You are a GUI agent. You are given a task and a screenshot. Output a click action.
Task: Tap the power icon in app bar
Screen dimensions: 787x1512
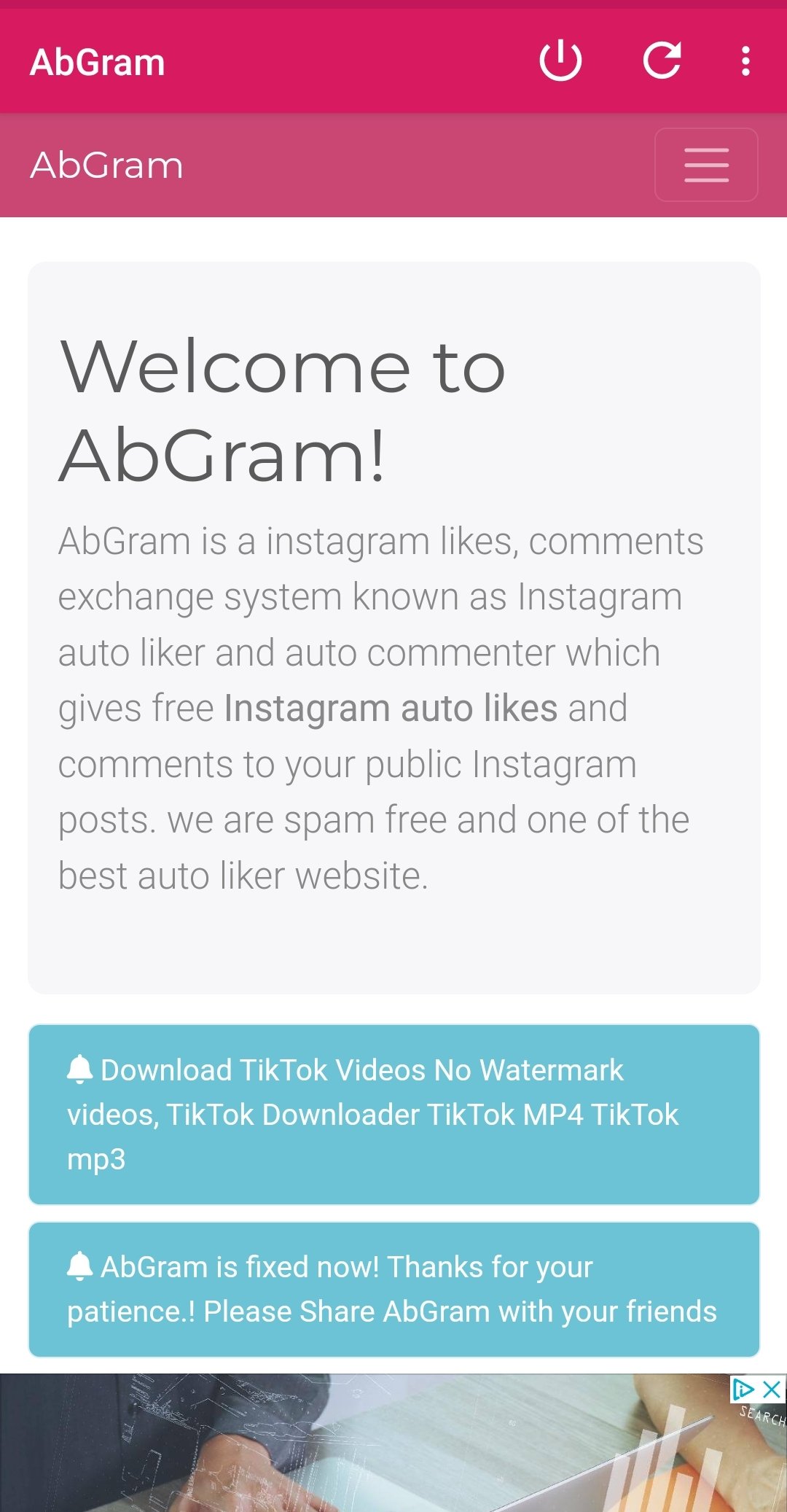(x=560, y=61)
